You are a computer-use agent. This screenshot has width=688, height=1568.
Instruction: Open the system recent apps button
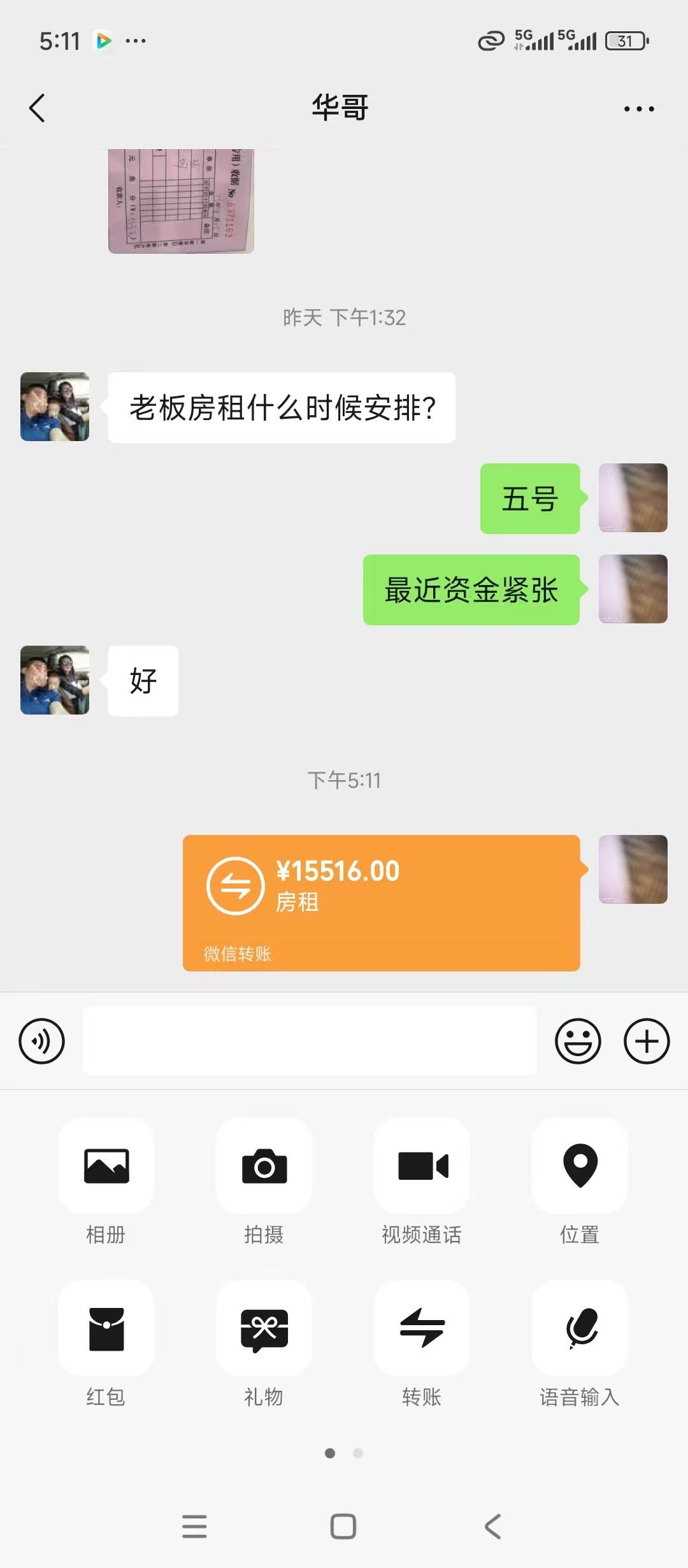pyautogui.click(x=194, y=1527)
